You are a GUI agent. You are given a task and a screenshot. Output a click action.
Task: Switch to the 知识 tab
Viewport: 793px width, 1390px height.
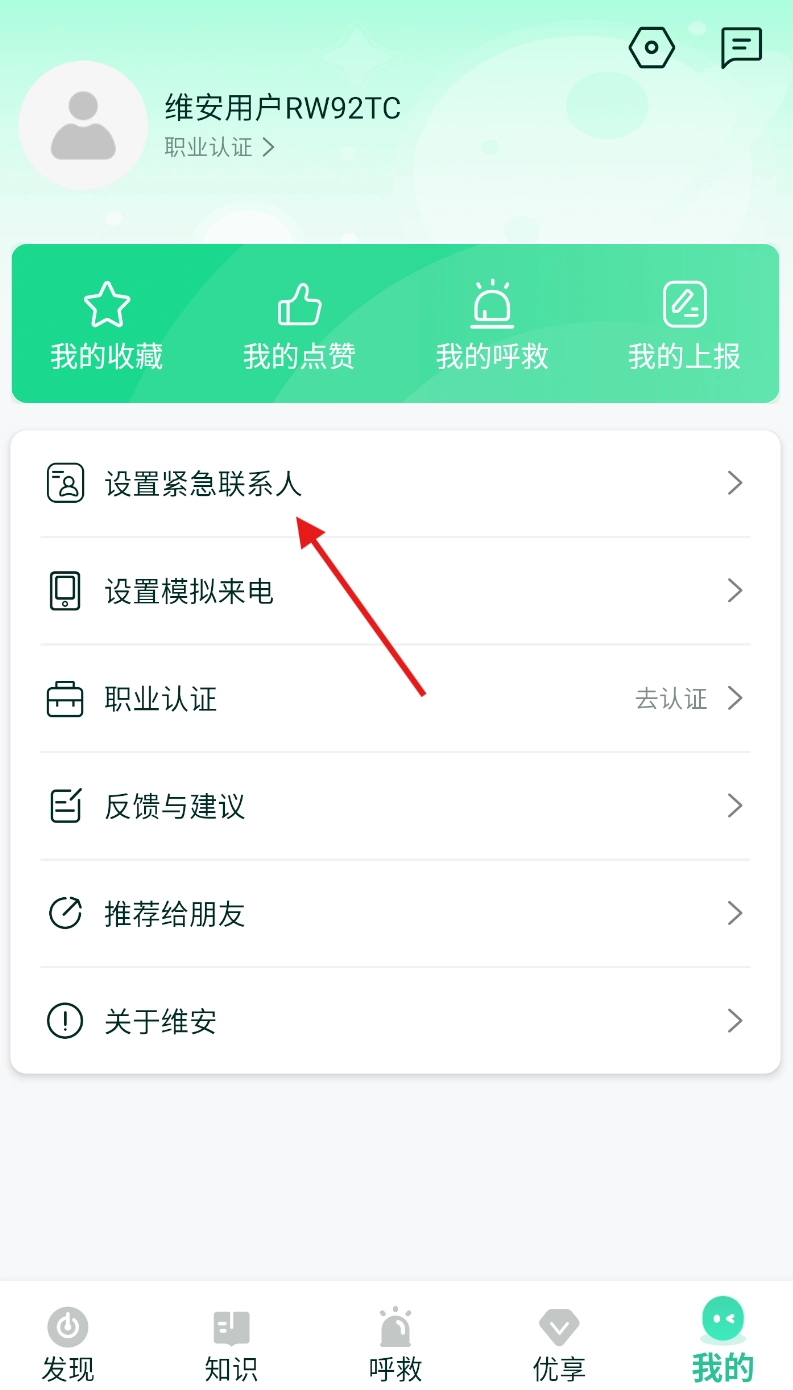tap(231, 1343)
